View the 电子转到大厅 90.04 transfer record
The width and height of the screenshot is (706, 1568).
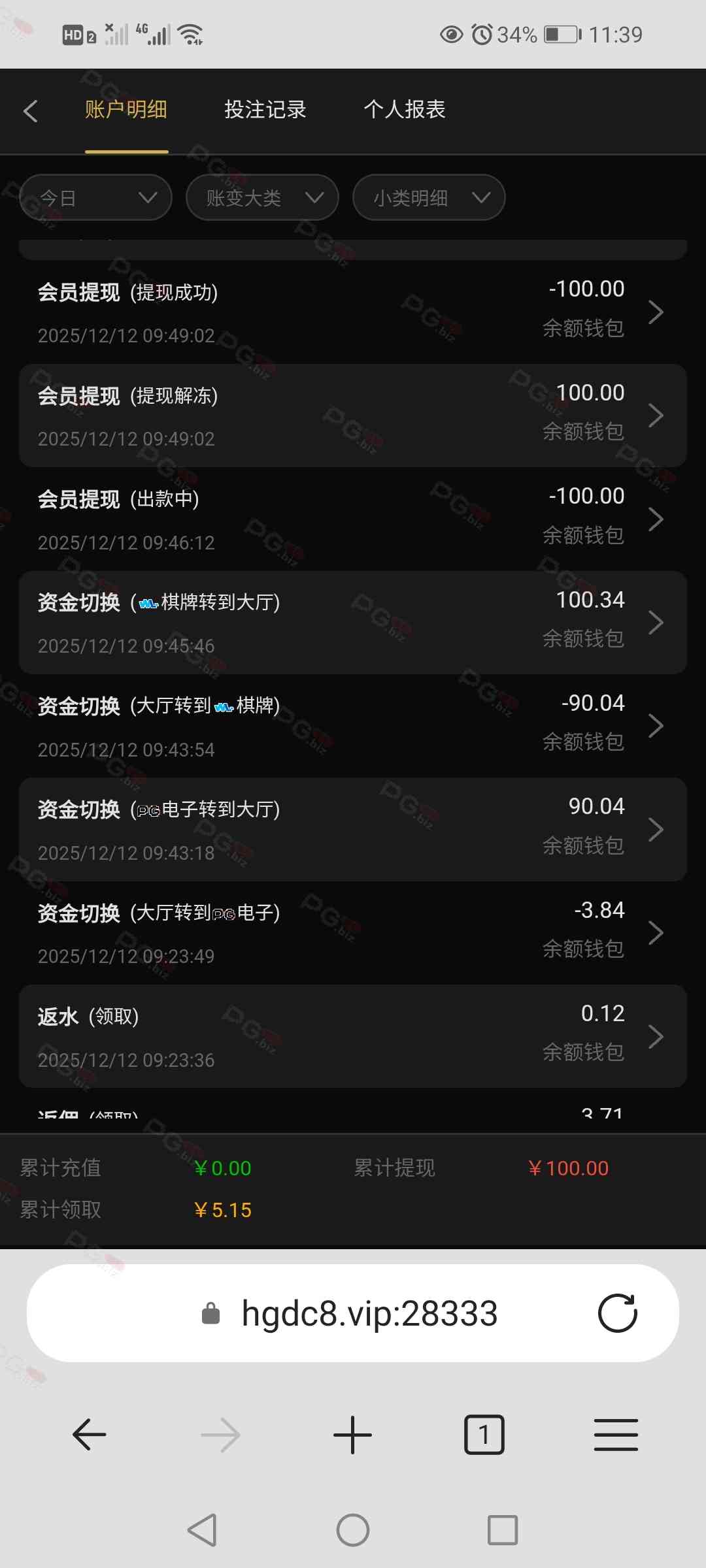pos(353,829)
